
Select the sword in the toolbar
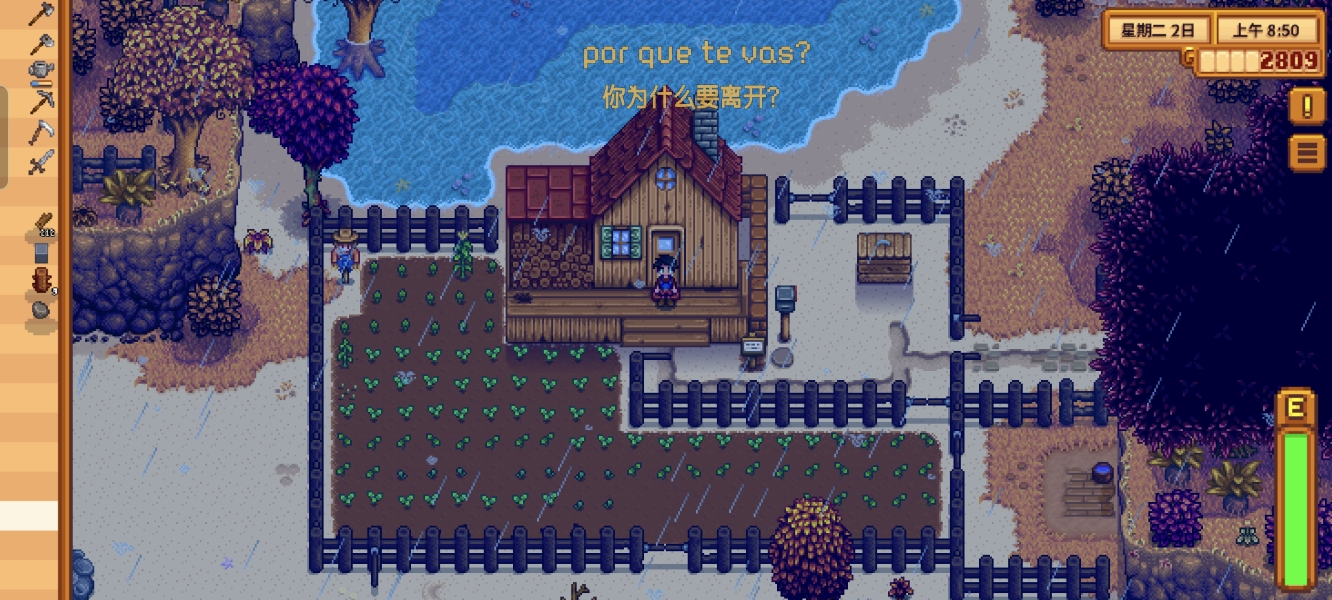[41, 162]
